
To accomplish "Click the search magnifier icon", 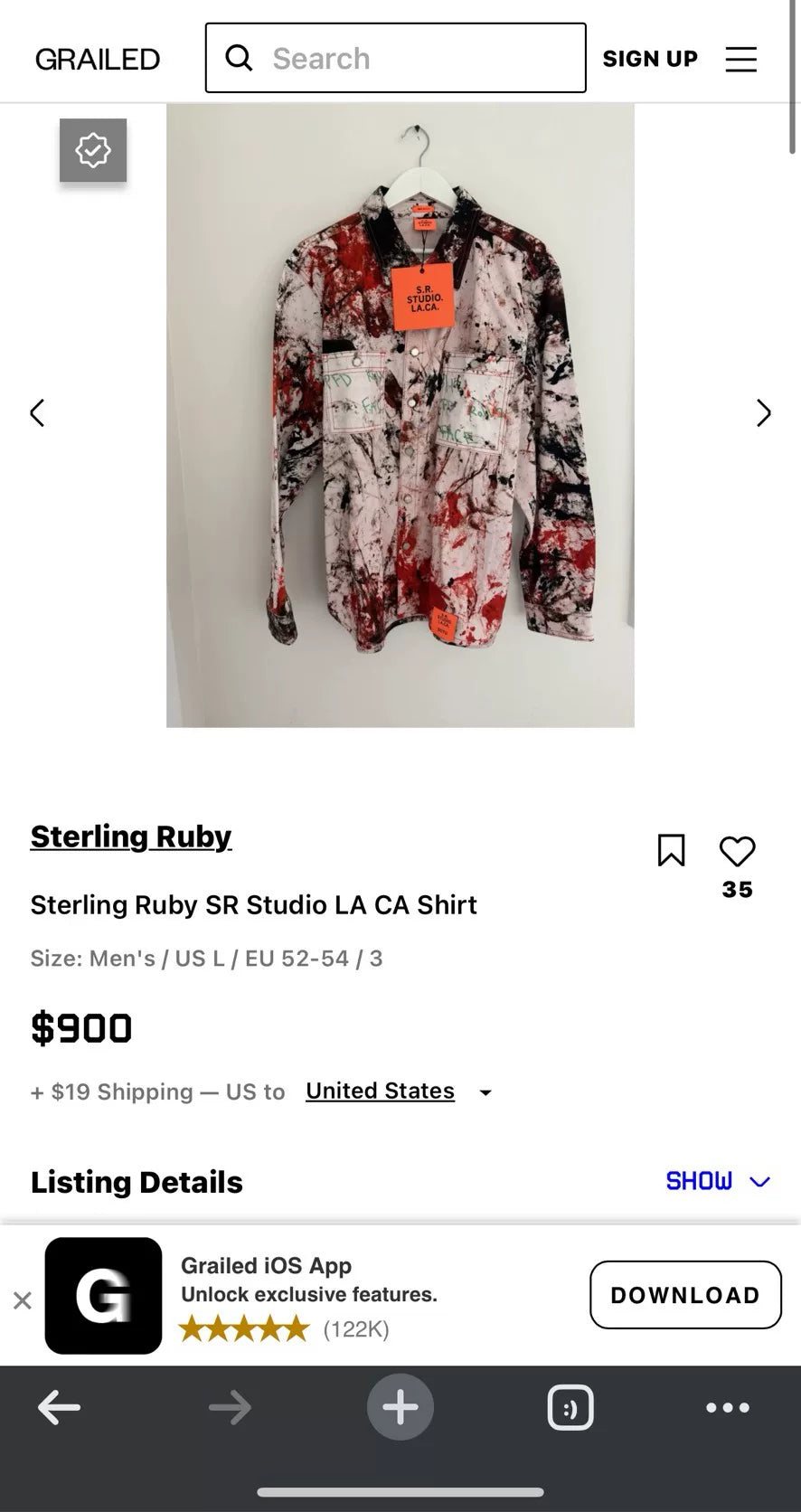I will [238, 58].
